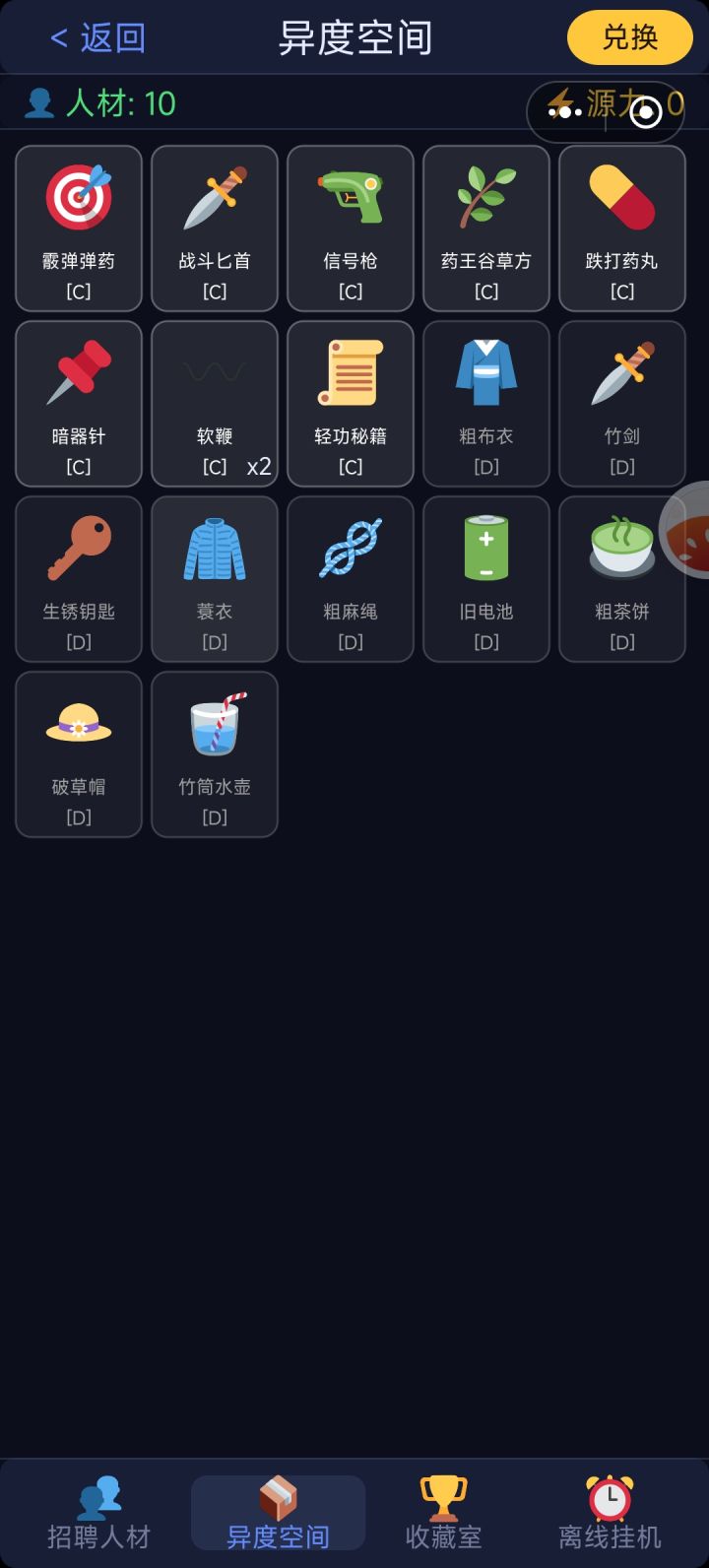Open the 轻功秘籍 scroll item

coord(351,404)
